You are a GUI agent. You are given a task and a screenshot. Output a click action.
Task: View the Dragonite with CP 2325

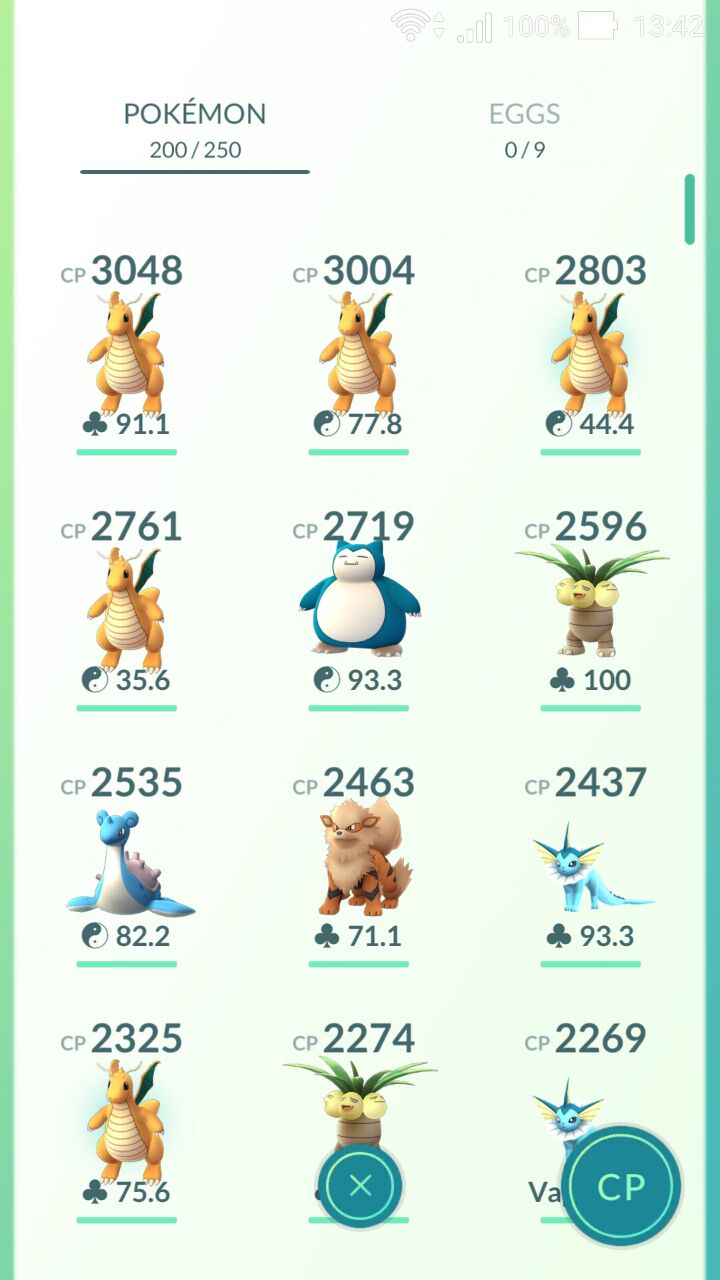coord(126,1121)
